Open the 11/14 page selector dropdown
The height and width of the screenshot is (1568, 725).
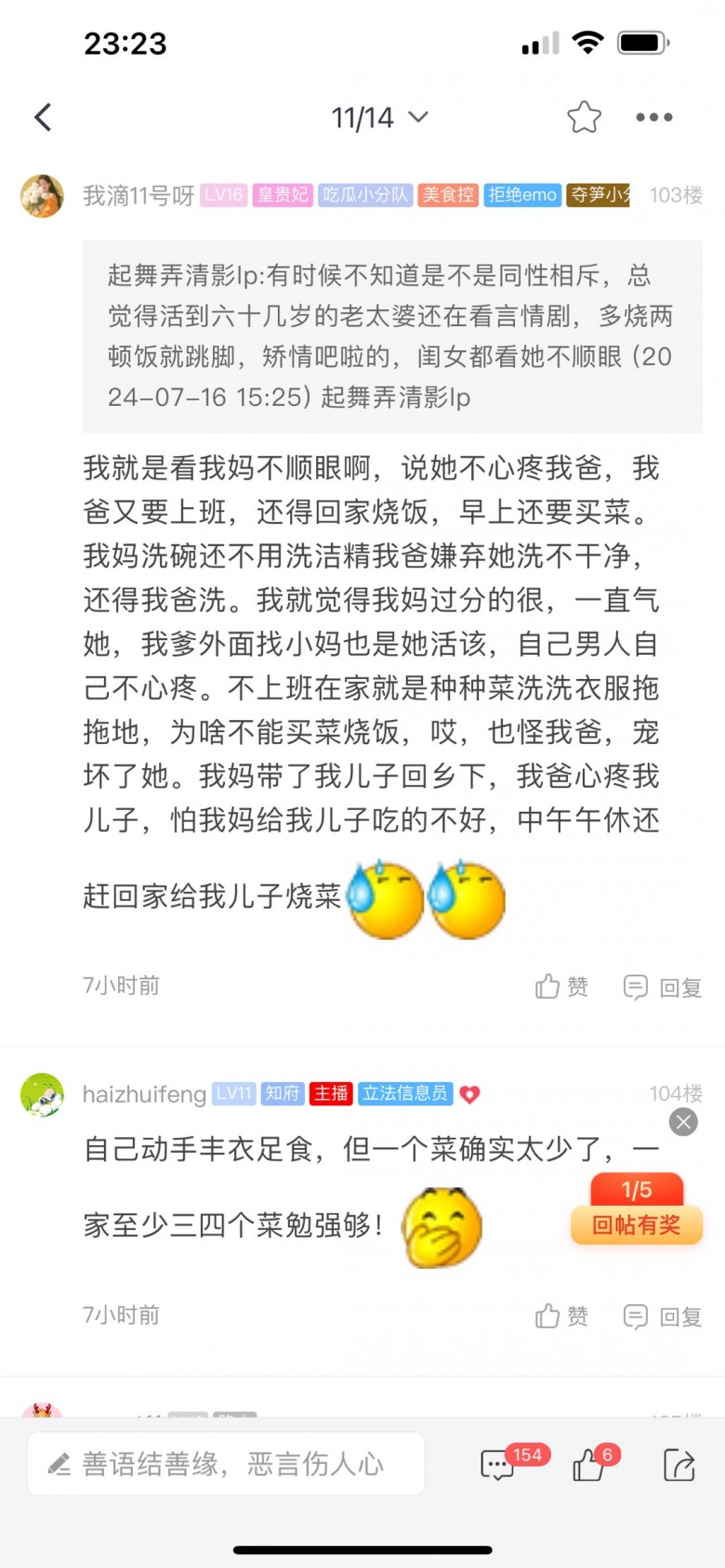379,117
